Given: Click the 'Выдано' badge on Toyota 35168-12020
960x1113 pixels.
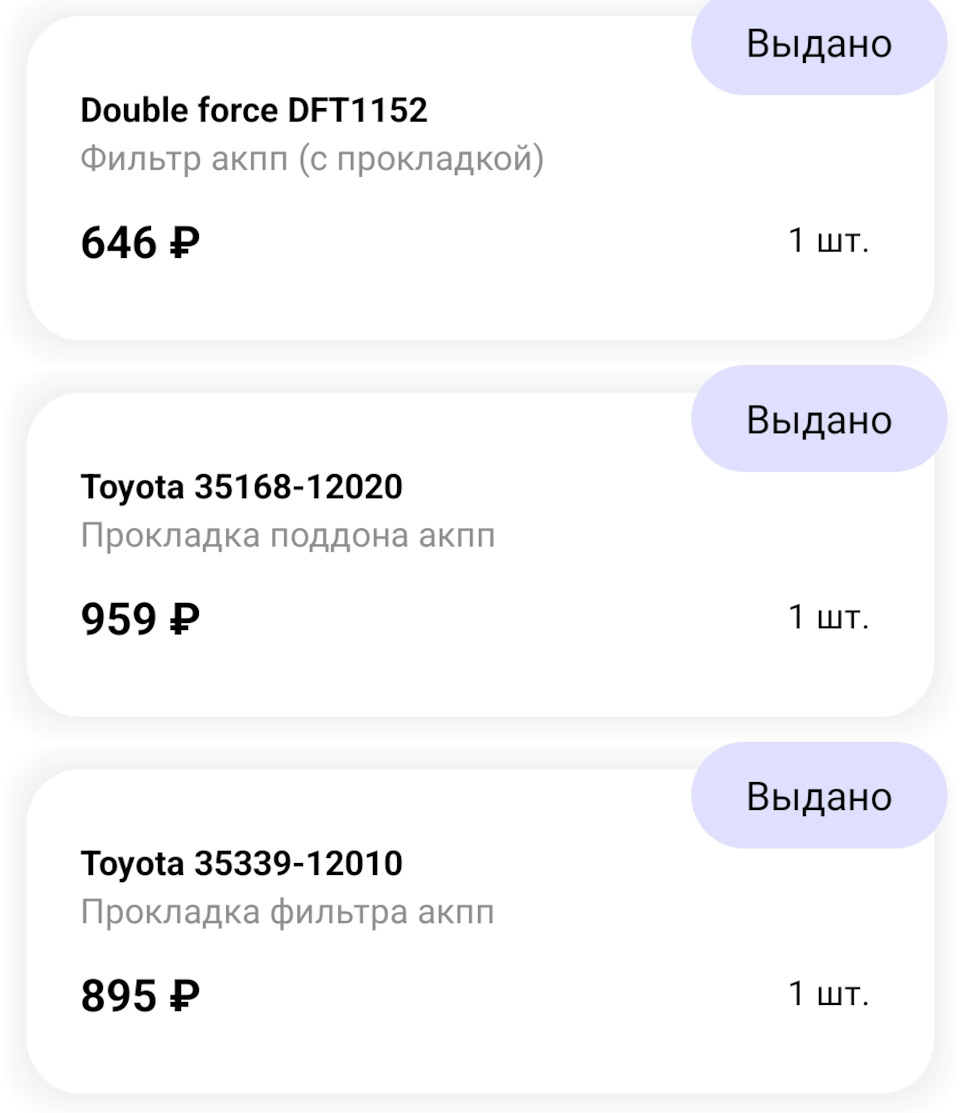Looking at the screenshot, I should [817, 420].
